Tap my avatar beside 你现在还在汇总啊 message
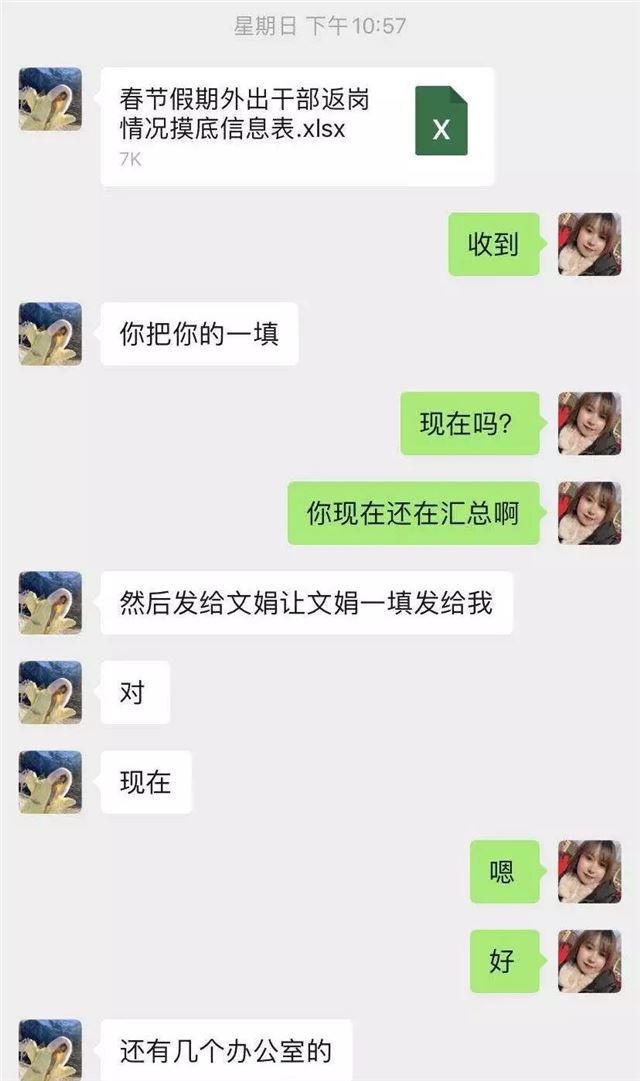 coord(589,513)
